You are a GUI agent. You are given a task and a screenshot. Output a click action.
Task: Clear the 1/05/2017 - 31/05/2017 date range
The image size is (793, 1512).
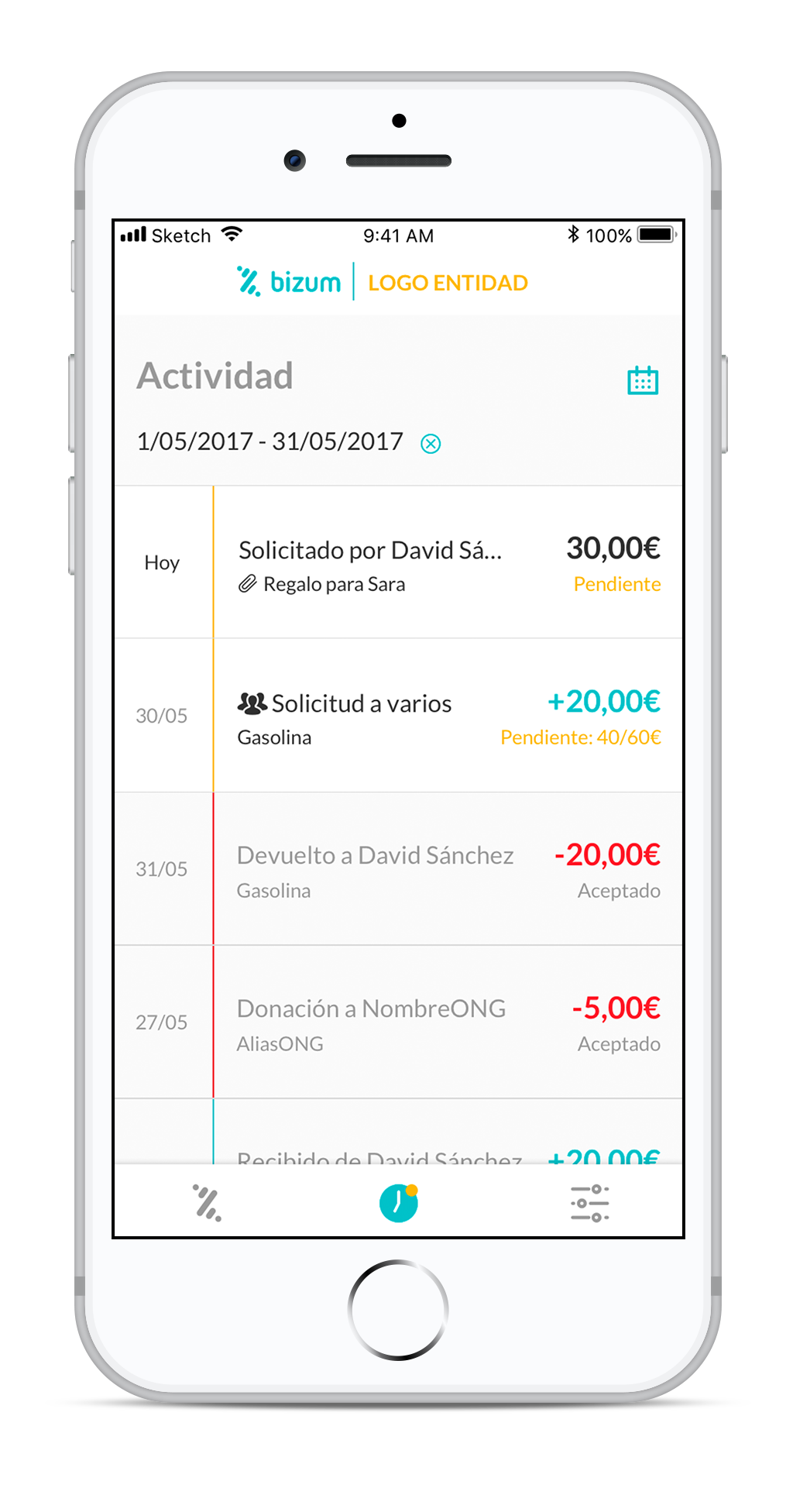(x=431, y=444)
